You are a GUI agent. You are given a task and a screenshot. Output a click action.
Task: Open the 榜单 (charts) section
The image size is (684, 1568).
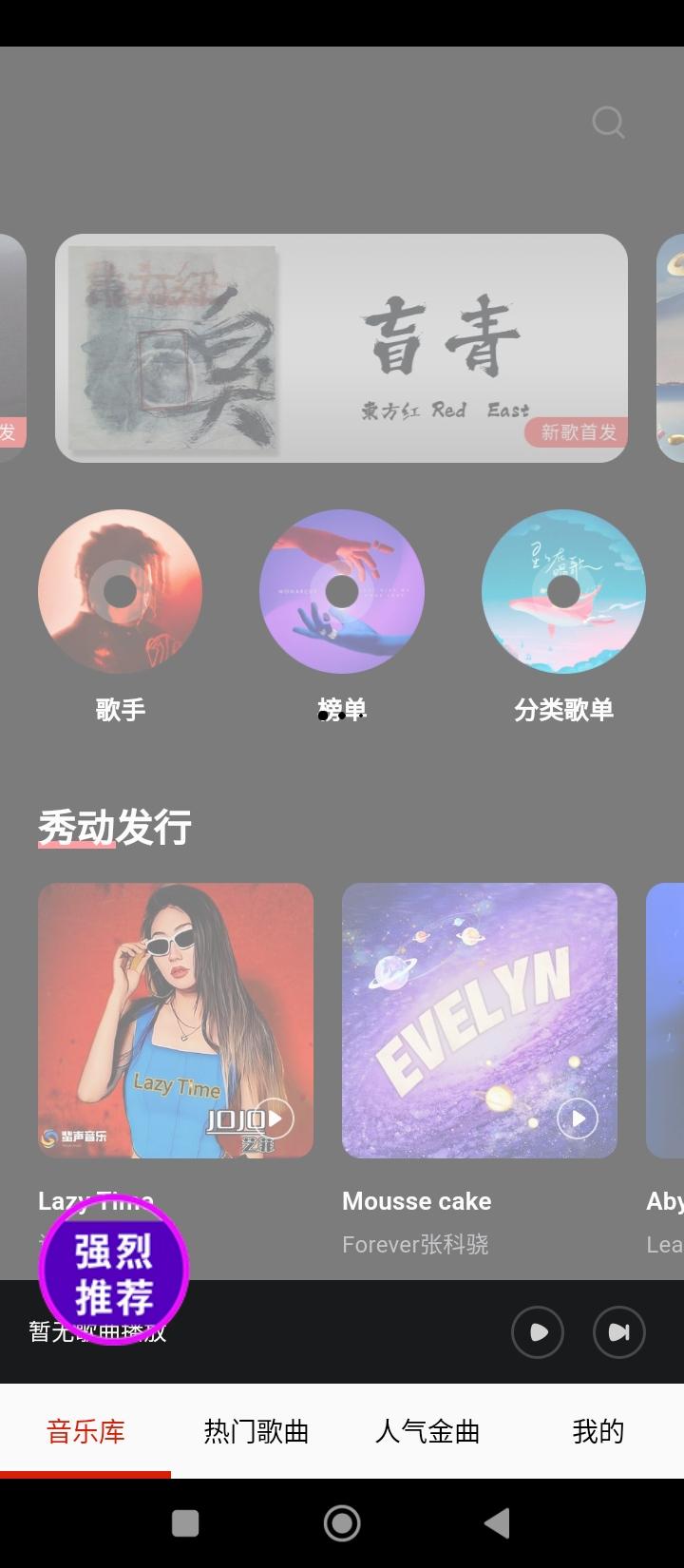pyautogui.click(x=342, y=591)
